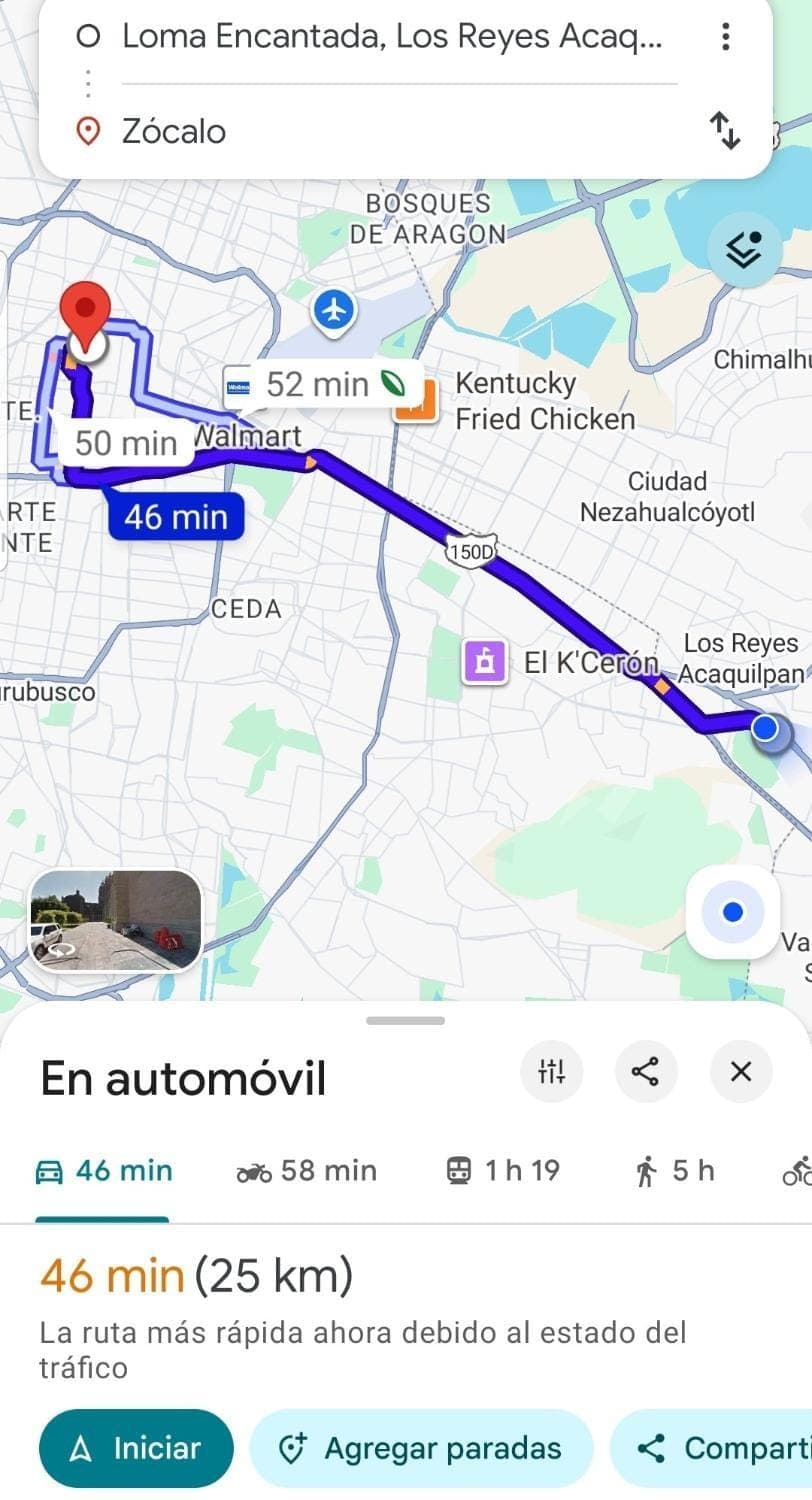Screen dimensions: 812x1500
Task: Tap Agregar paradas to add stops
Action: pos(420,1448)
